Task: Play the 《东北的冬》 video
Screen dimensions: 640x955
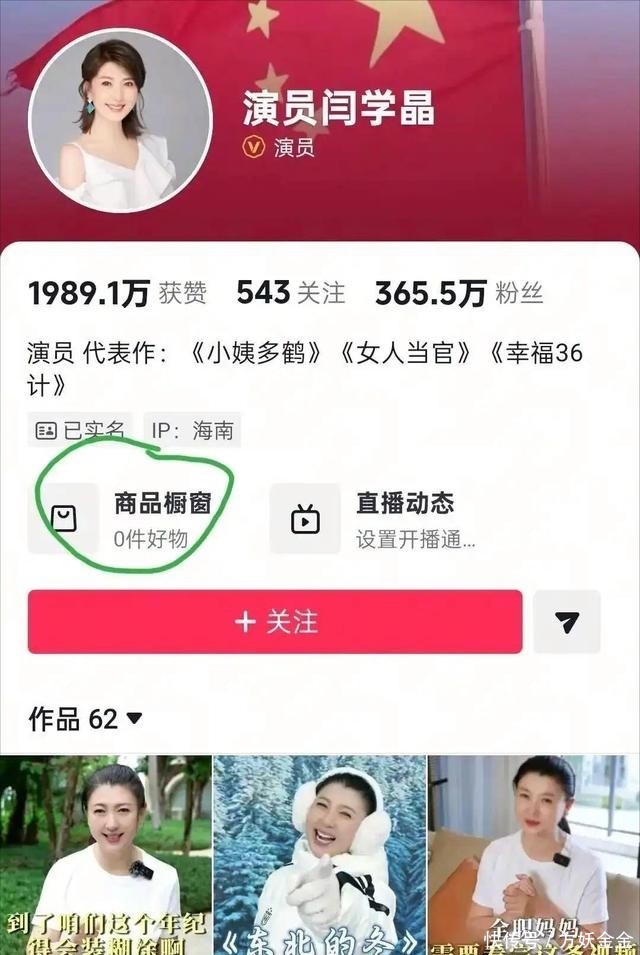Action: 320,855
